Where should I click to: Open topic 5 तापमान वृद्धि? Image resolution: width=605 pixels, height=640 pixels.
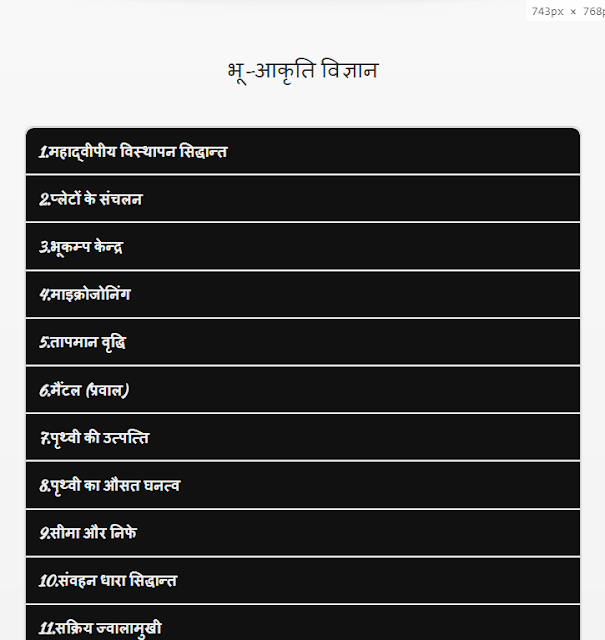(x=302, y=342)
